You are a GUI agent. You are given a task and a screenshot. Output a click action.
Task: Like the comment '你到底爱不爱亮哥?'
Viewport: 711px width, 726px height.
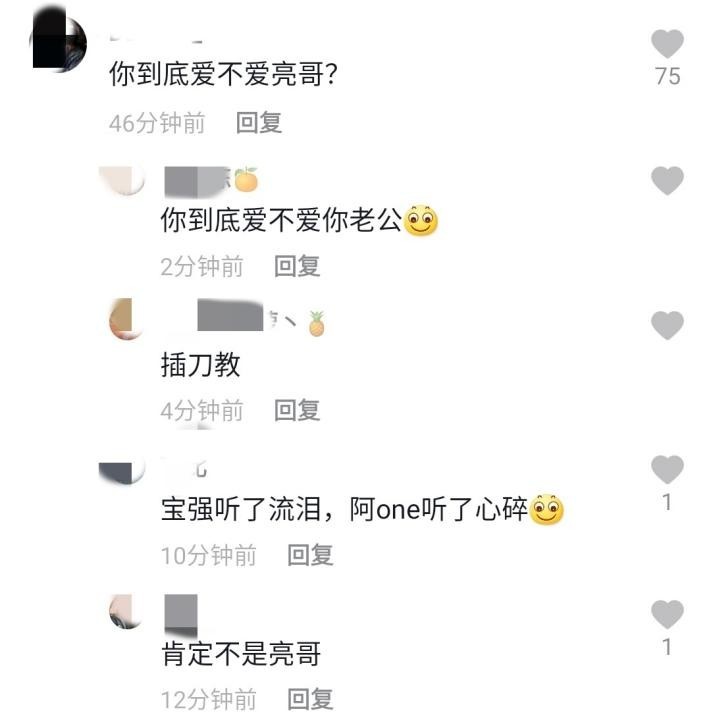(667, 45)
